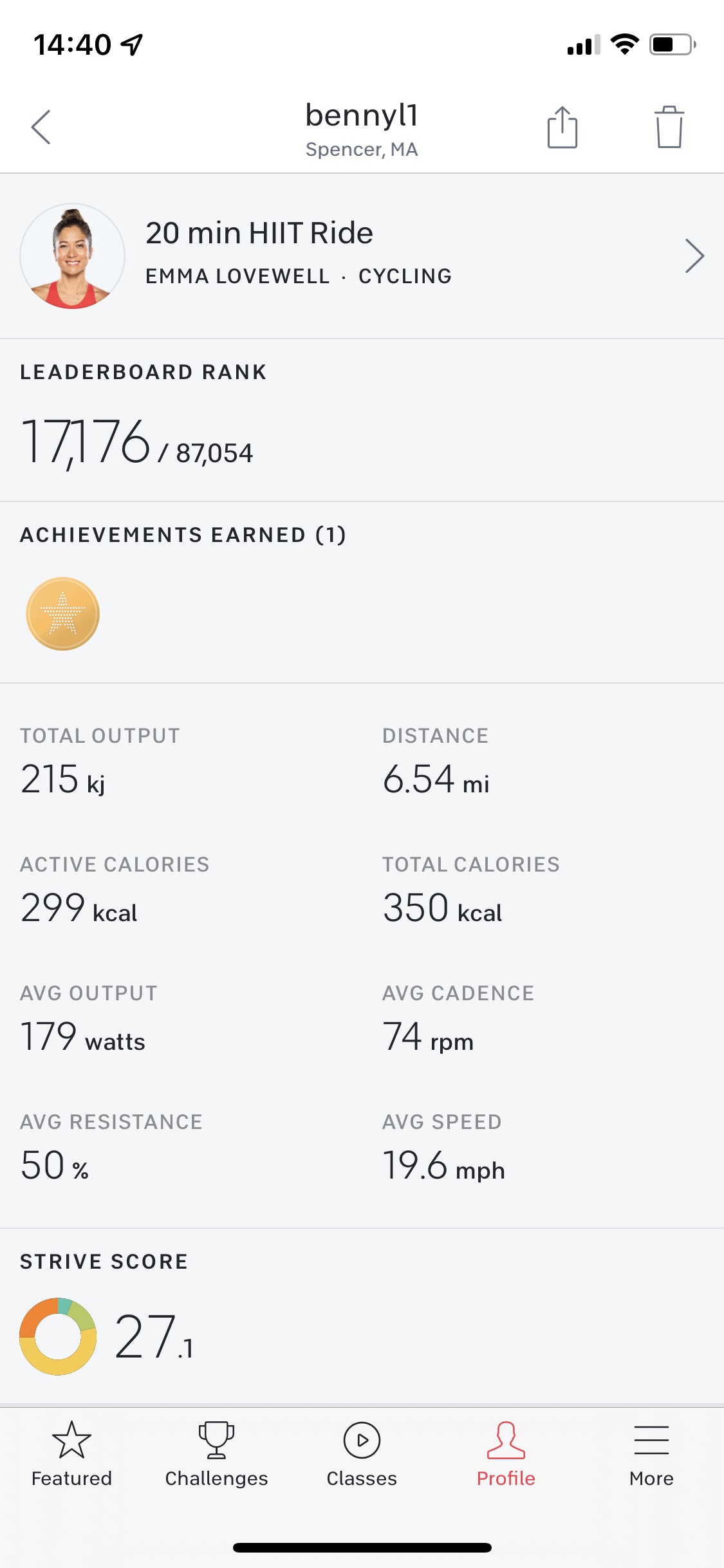Open the More menu tab
The image size is (724, 1568).
651,1454
